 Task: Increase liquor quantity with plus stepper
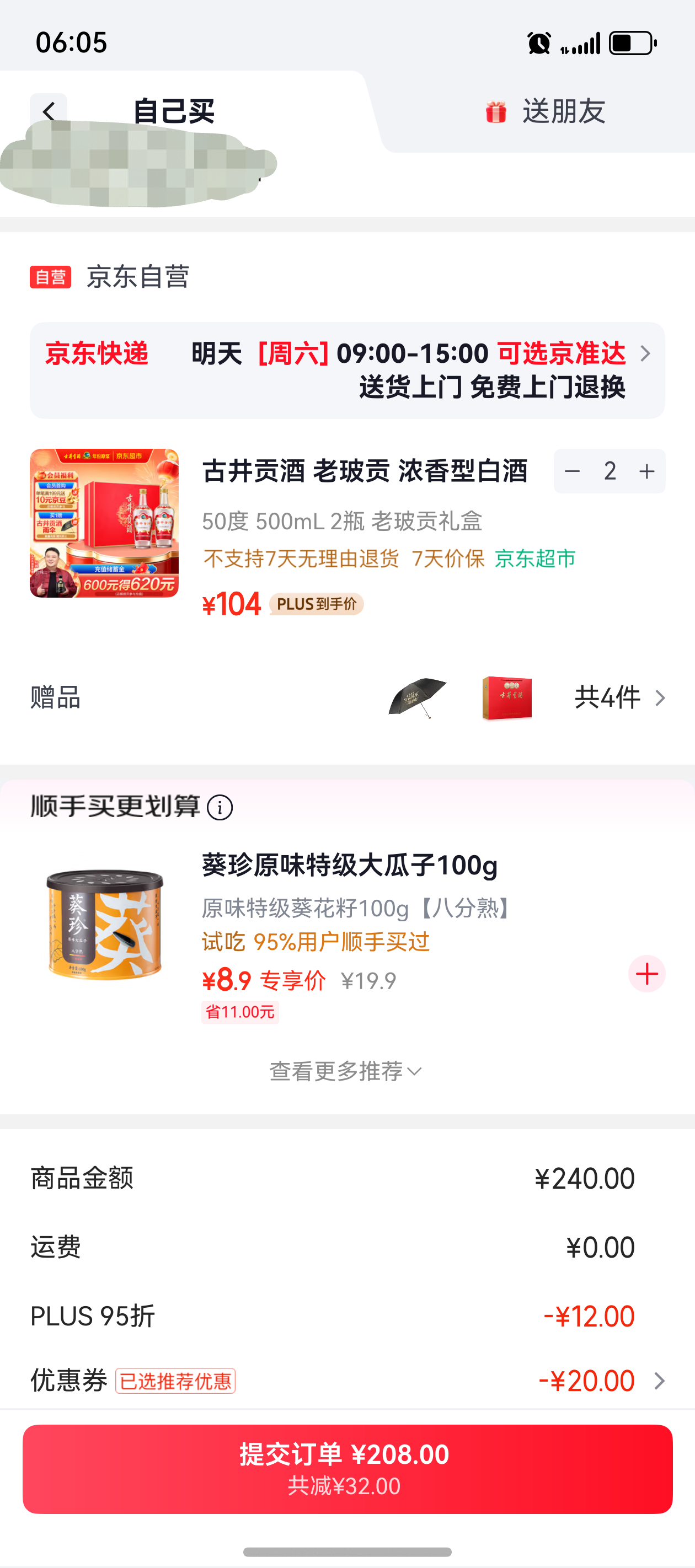[x=646, y=470]
